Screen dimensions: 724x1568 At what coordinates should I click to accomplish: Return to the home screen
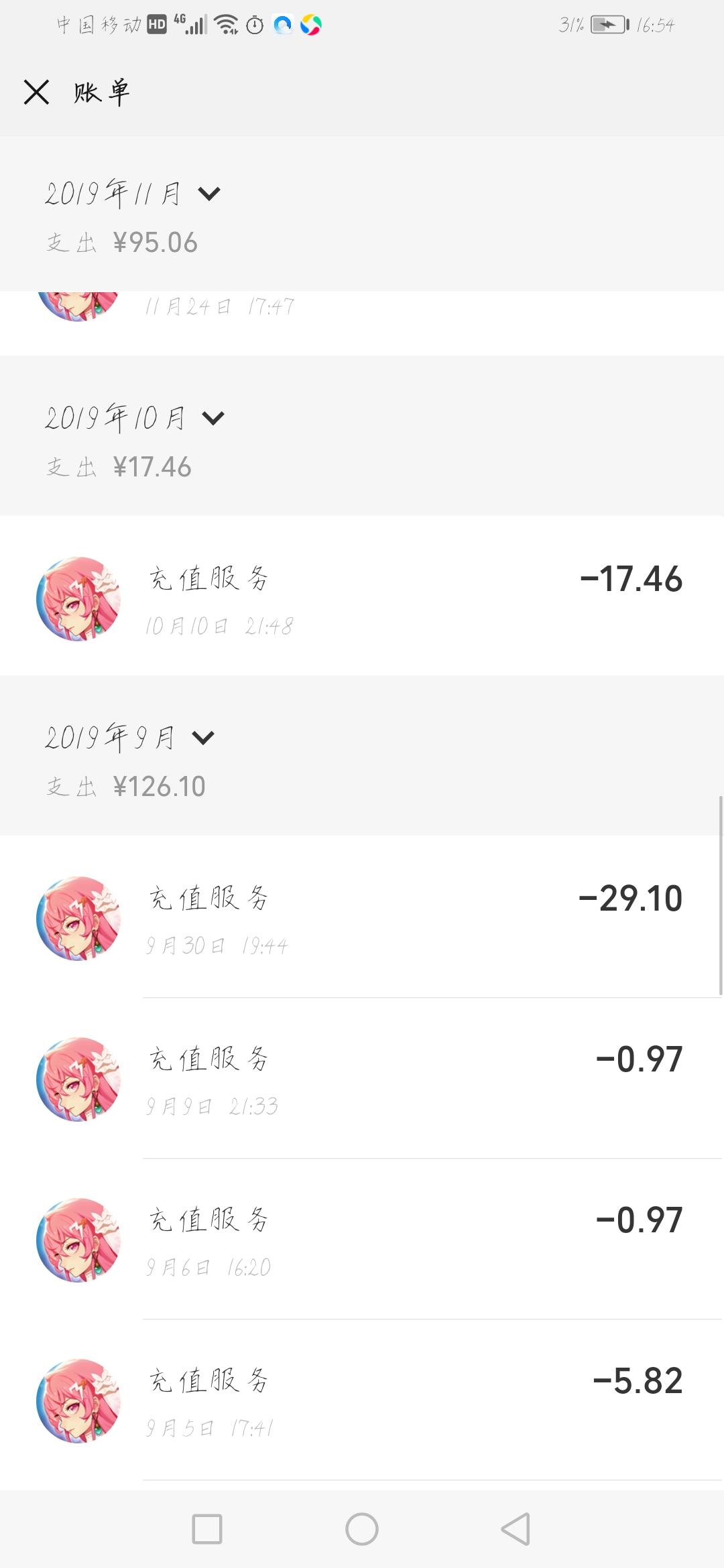click(x=362, y=1528)
